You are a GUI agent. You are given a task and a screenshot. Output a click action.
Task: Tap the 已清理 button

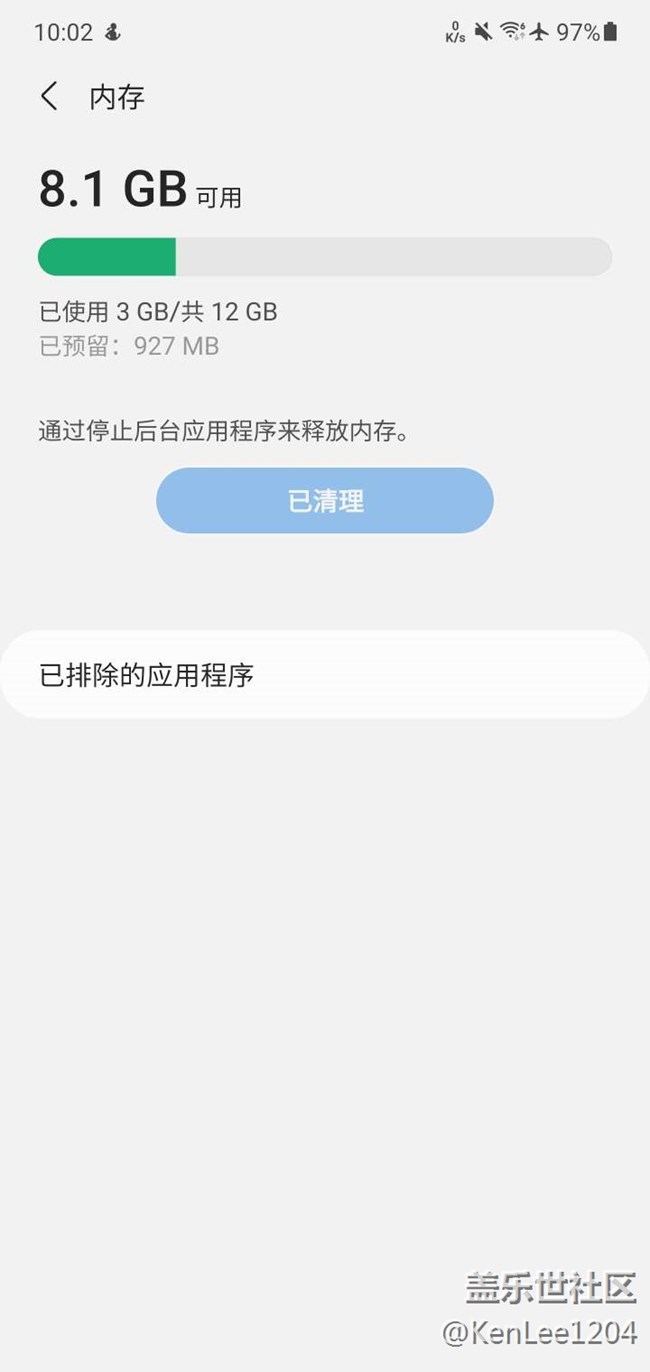(325, 501)
